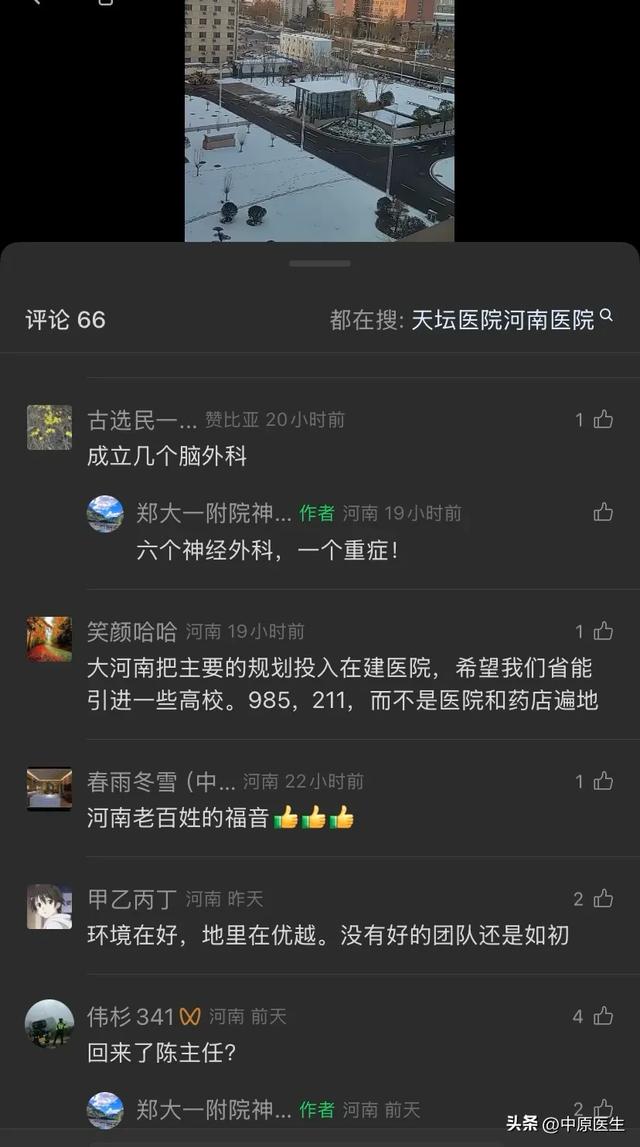Open 春雨冬雪's profile avatar
The width and height of the screenshot is (640, 1147).
coord(49,788)
